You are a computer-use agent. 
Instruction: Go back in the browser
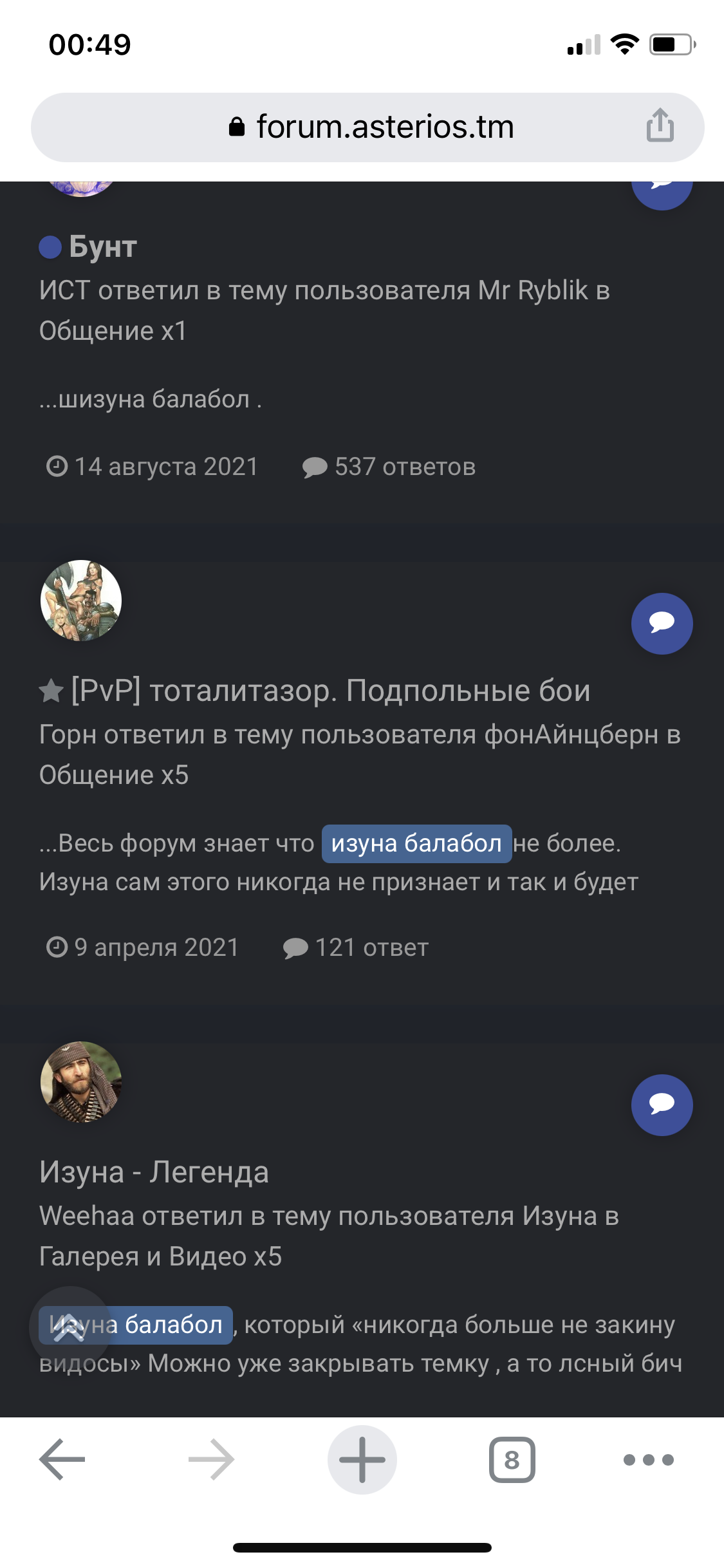pos(62,1459)
